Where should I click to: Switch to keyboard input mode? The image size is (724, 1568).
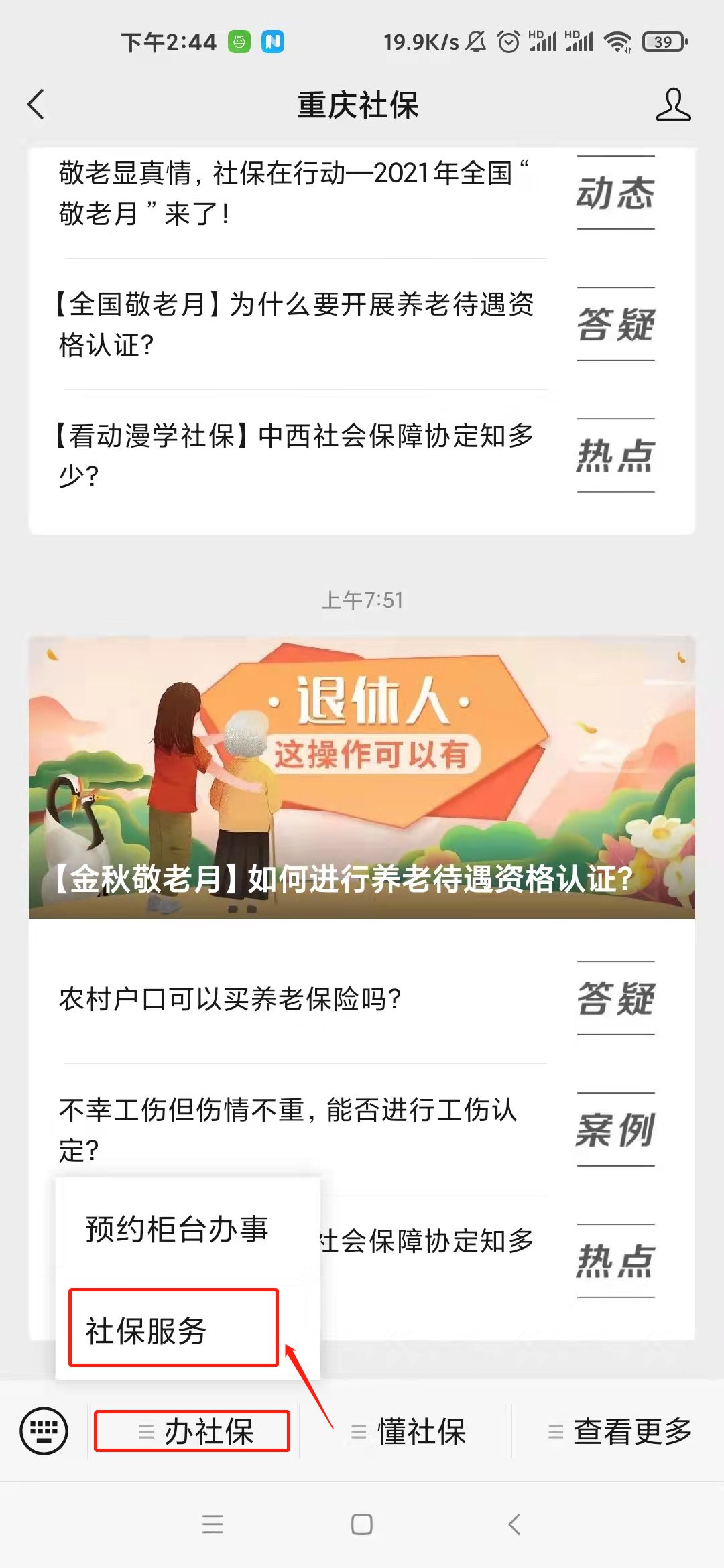[44, 1431]
